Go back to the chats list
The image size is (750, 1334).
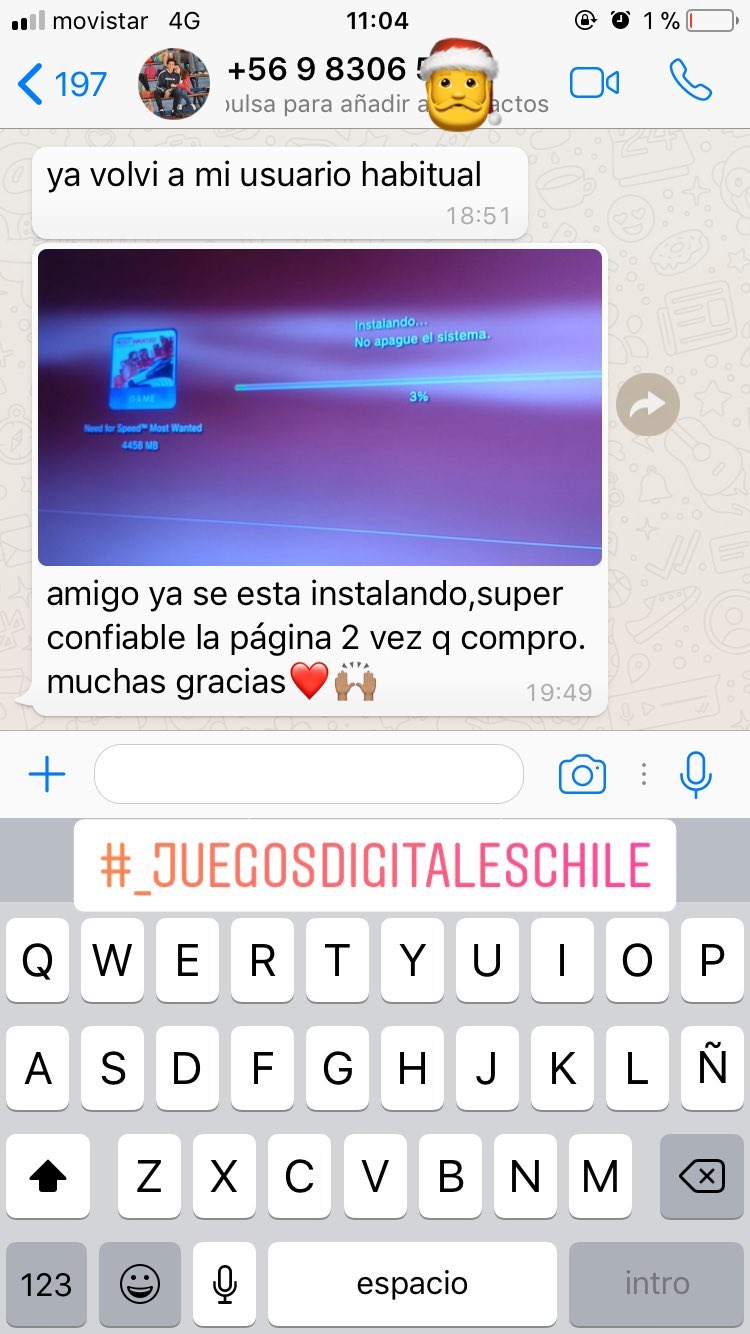point(62,84)
